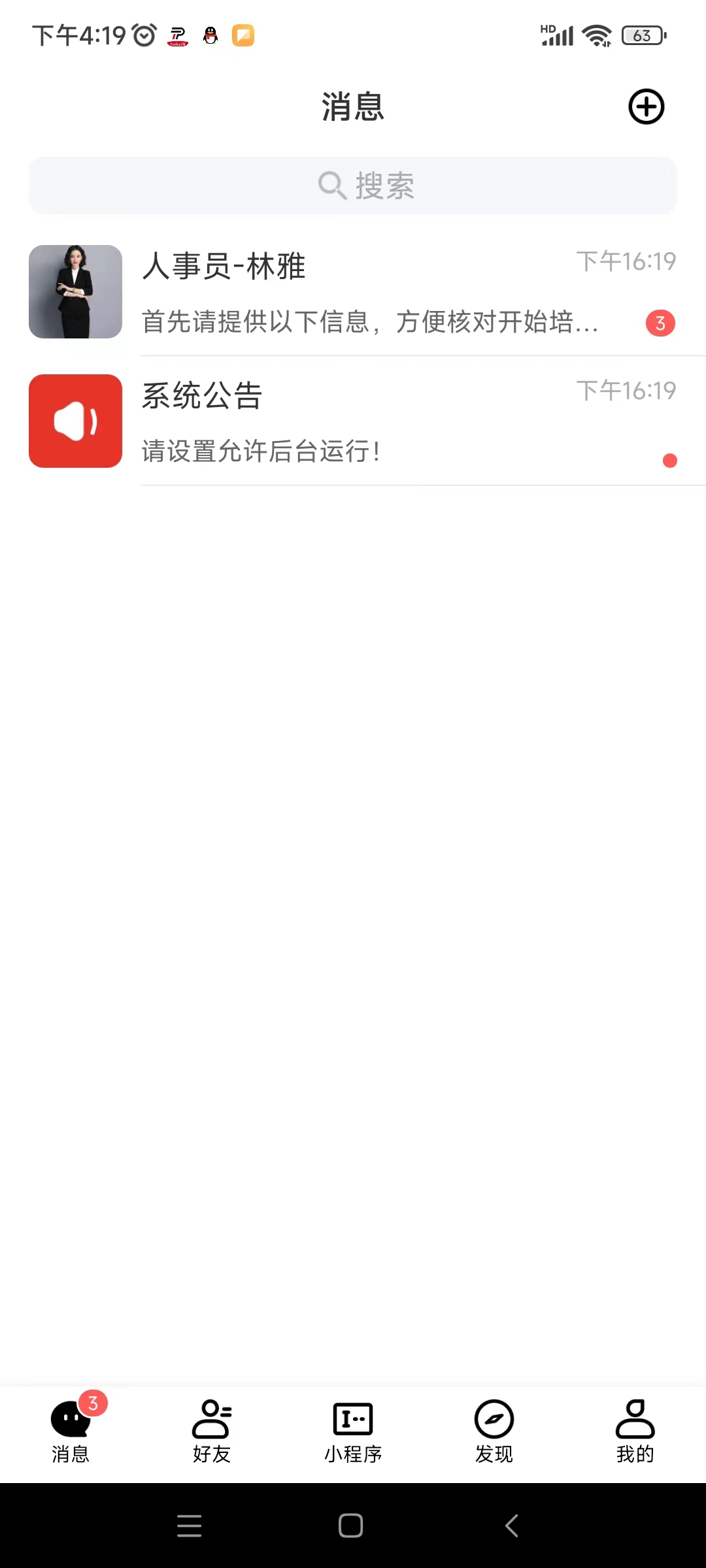Tap the magnifier icon in search bar
The width and height of the screenshot is (706, 1568).
pos(332,185)
